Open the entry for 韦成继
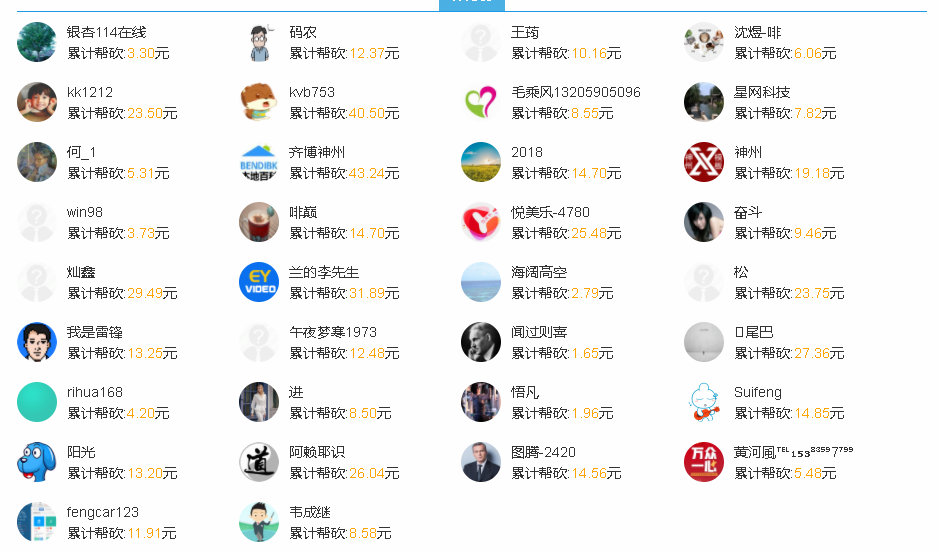The height and width of the screenshot is (552, 939). click(x=310, y=513)
